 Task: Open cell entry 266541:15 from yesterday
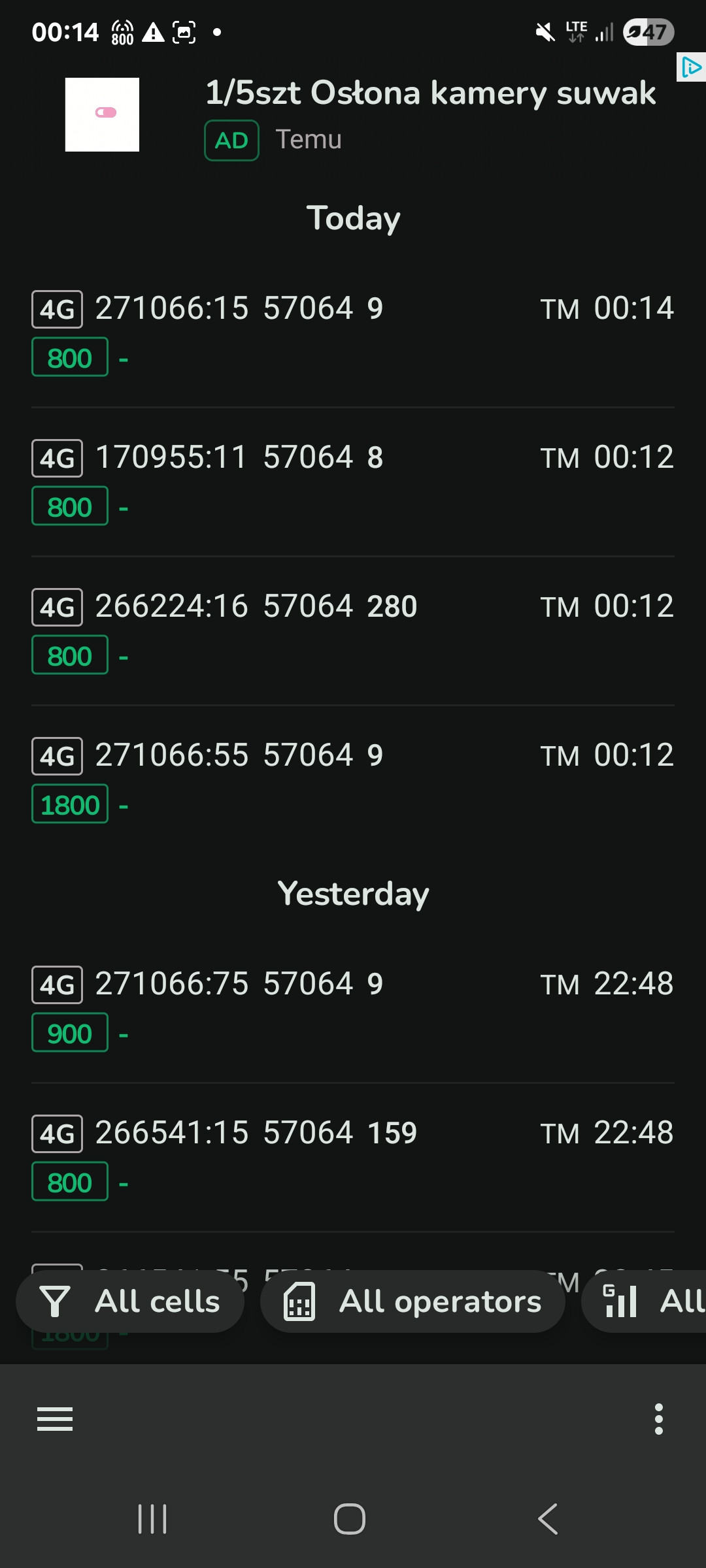[x=353, y=1157]
